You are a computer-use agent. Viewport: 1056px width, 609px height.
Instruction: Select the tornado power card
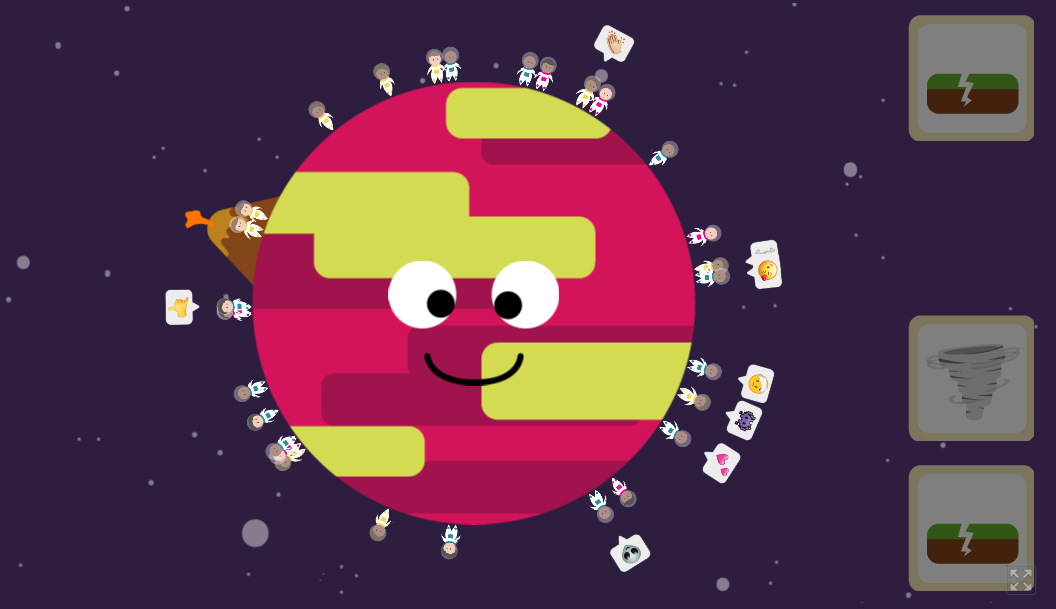click(x=971, y=378)
